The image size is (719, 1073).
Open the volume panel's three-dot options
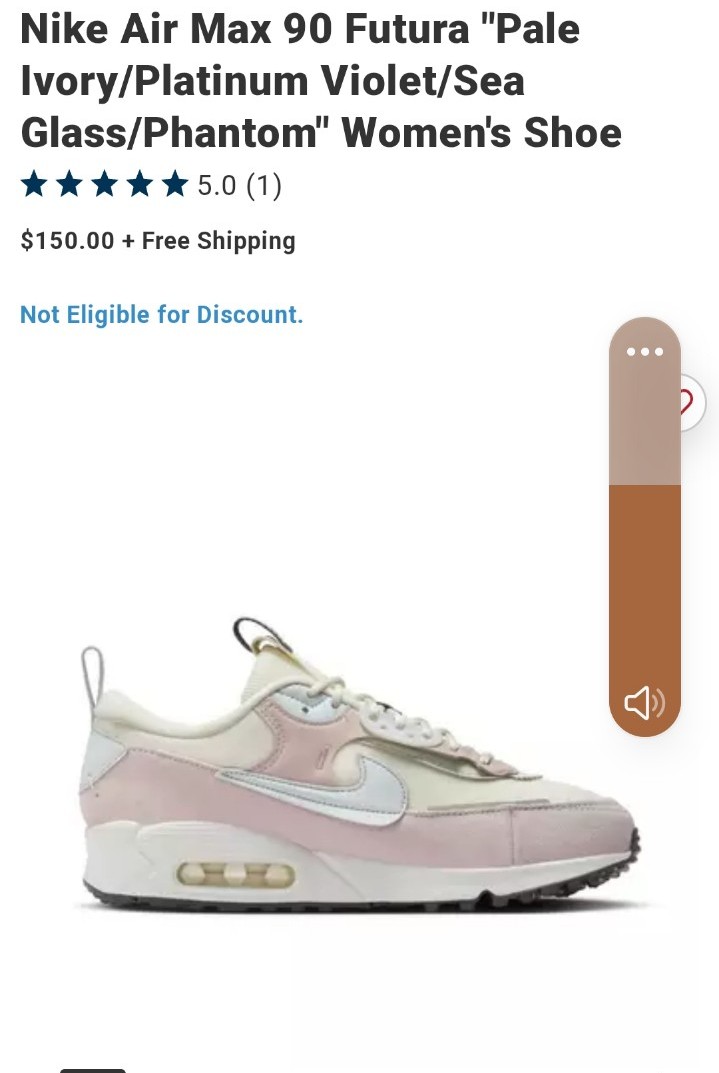(x=644, y=351)
